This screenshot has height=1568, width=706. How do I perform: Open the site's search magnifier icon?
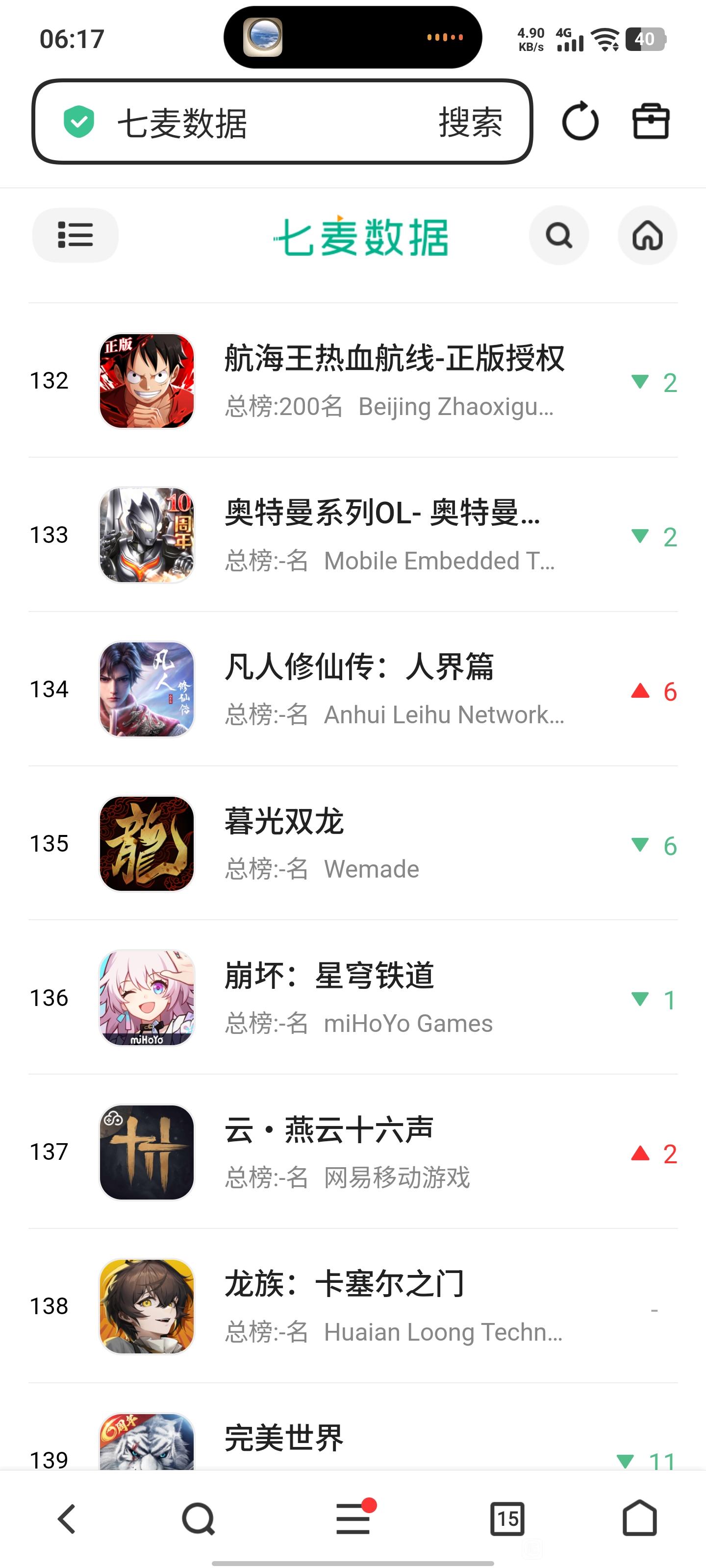click(558, 235)
